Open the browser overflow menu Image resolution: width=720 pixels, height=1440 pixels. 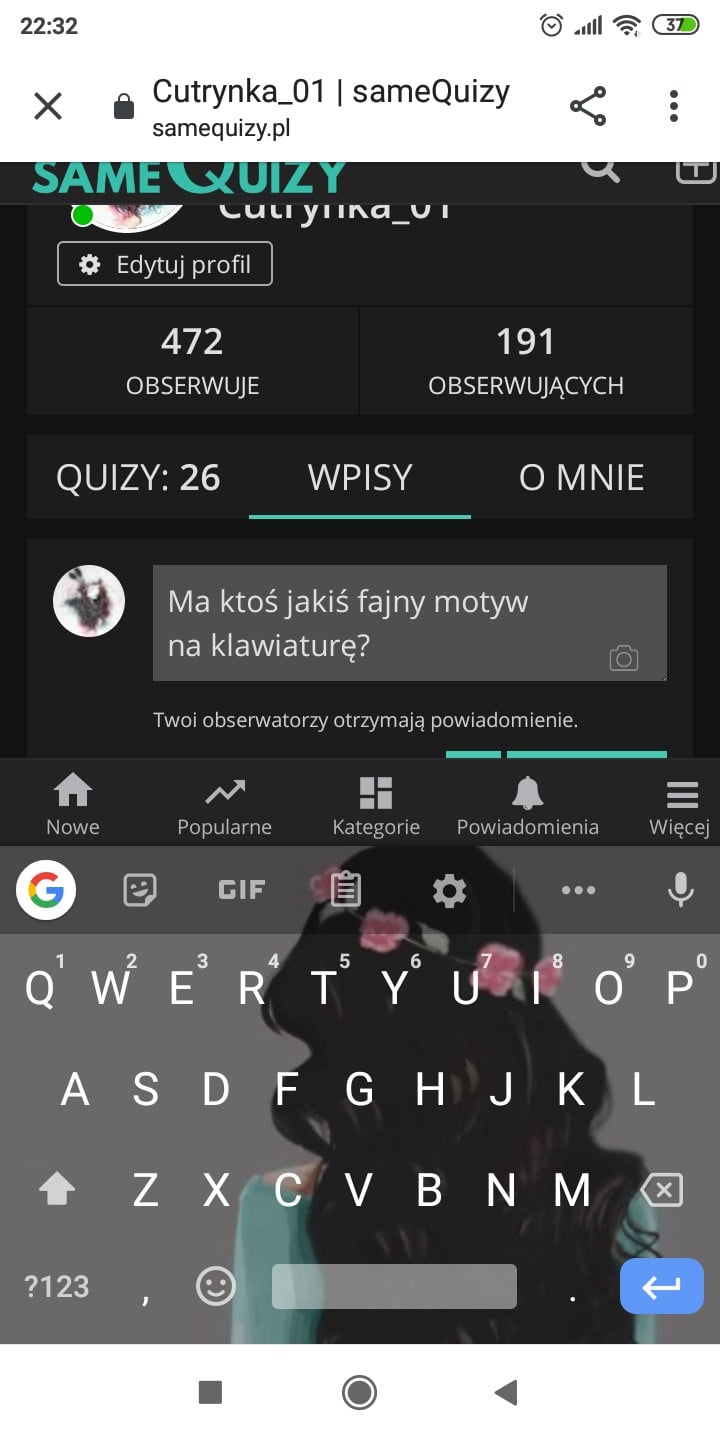click(x=674, y=106)
